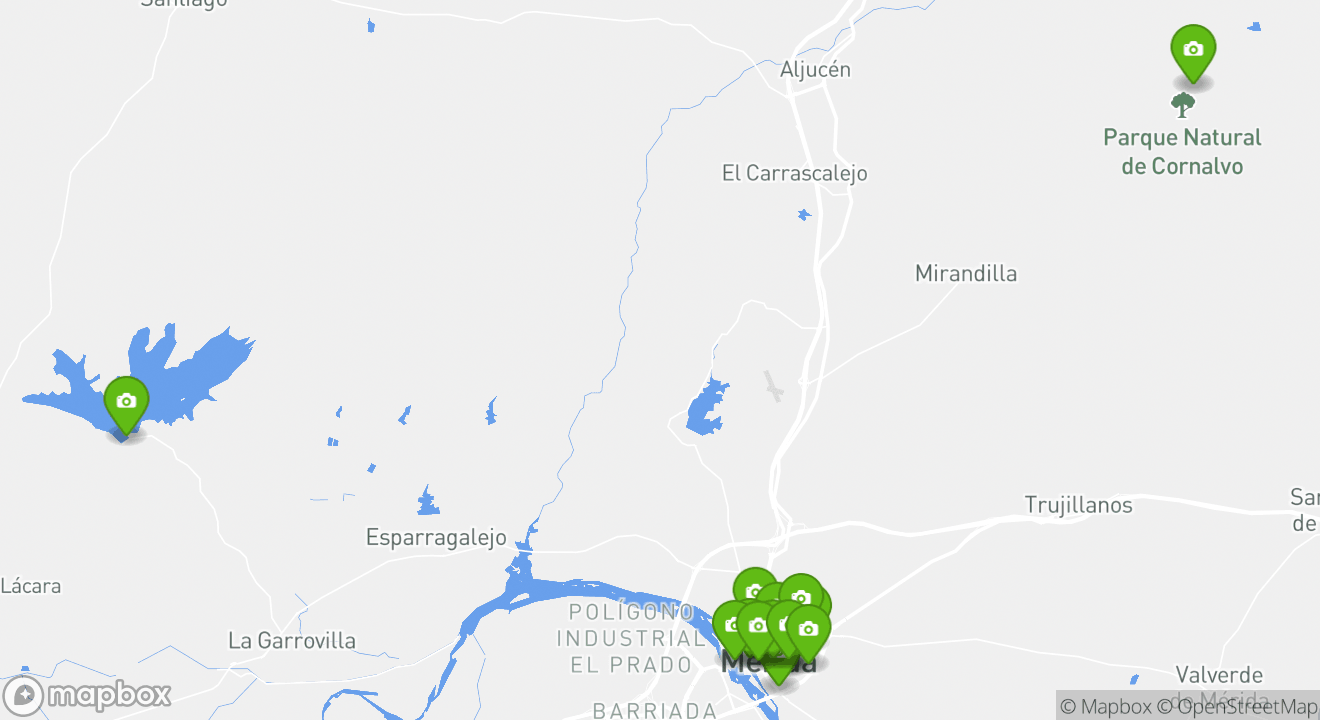Image resolution: width=1320 pixels, height=720 pixels.
Task: Open the © OpenStreetMap attribution link
Action: click(1238, 706)
